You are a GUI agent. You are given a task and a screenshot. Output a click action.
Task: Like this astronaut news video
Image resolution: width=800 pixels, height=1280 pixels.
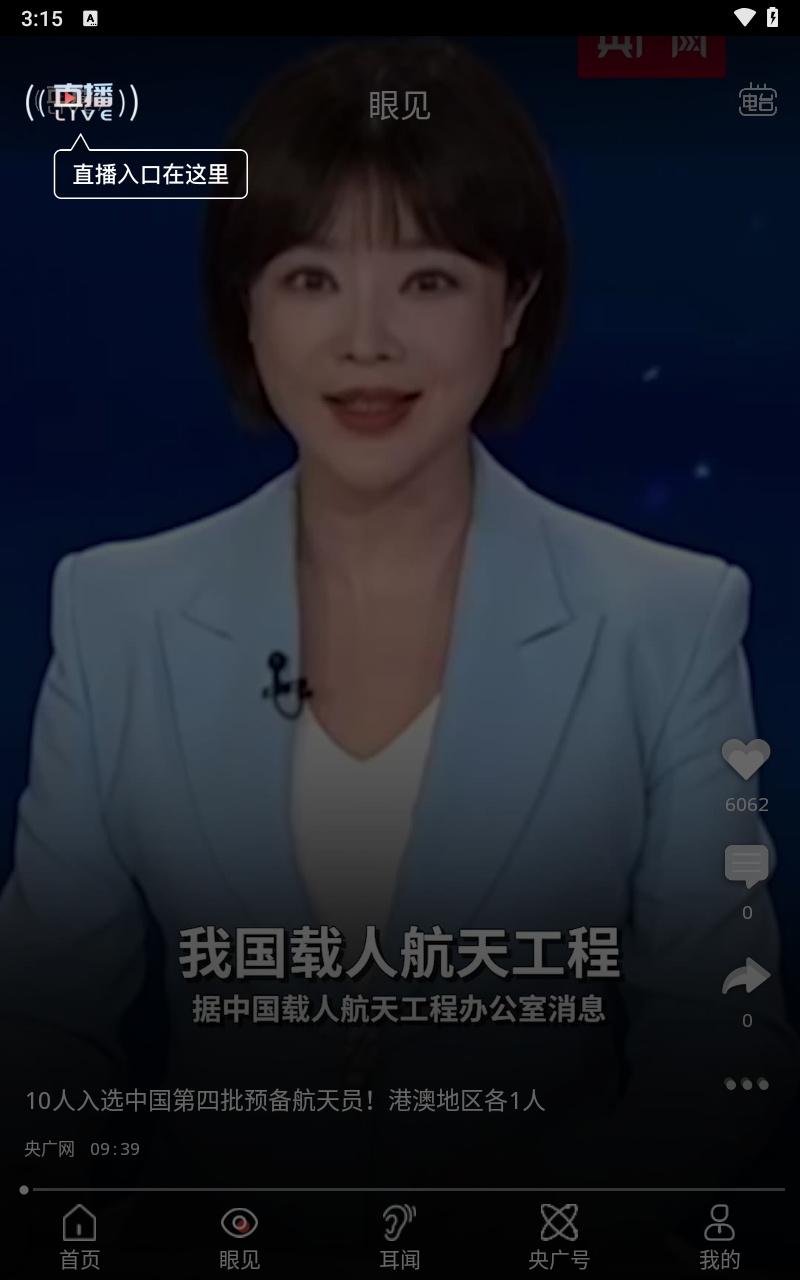click(746, 761)
